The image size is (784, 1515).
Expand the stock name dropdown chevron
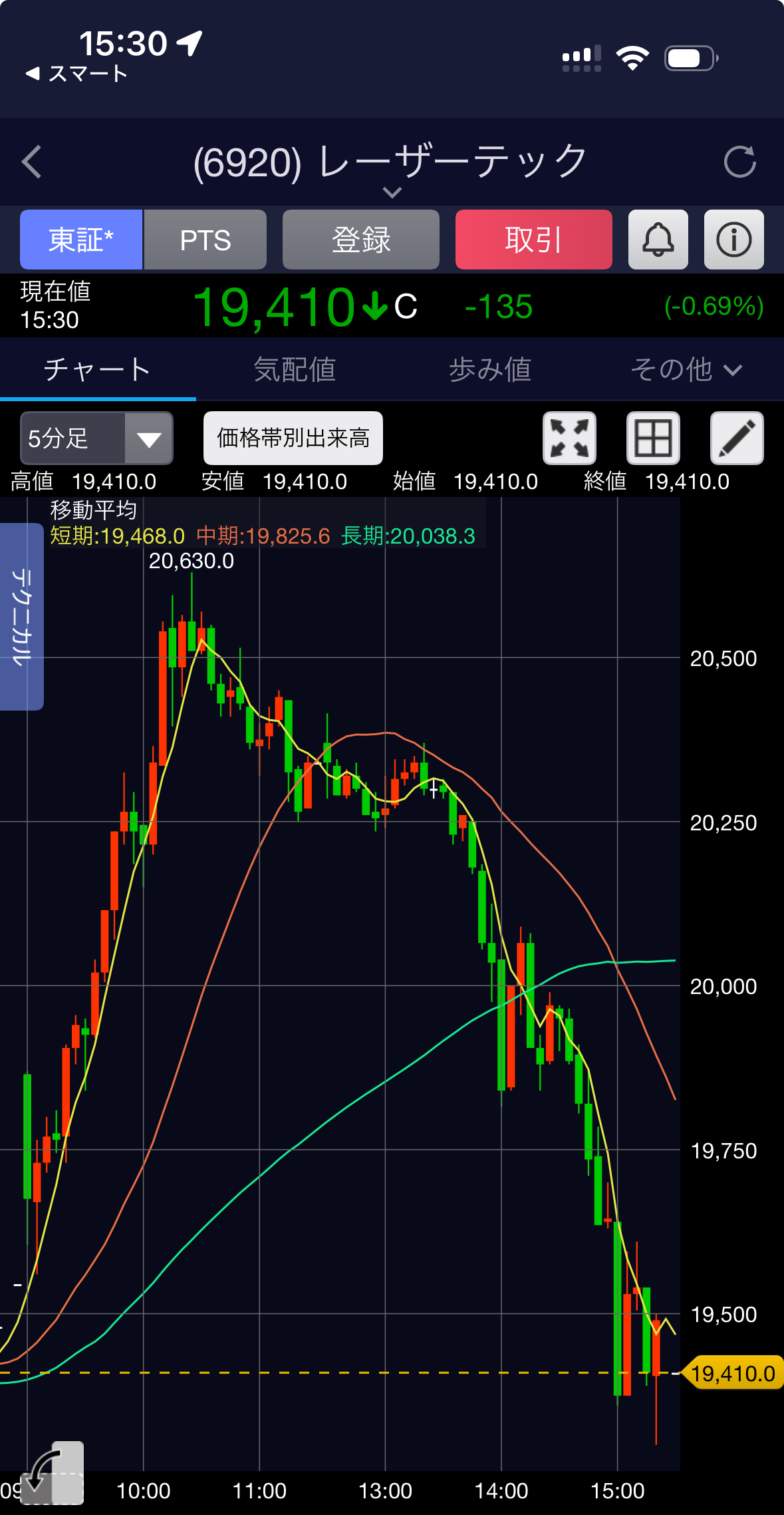[x=392, y=193]
